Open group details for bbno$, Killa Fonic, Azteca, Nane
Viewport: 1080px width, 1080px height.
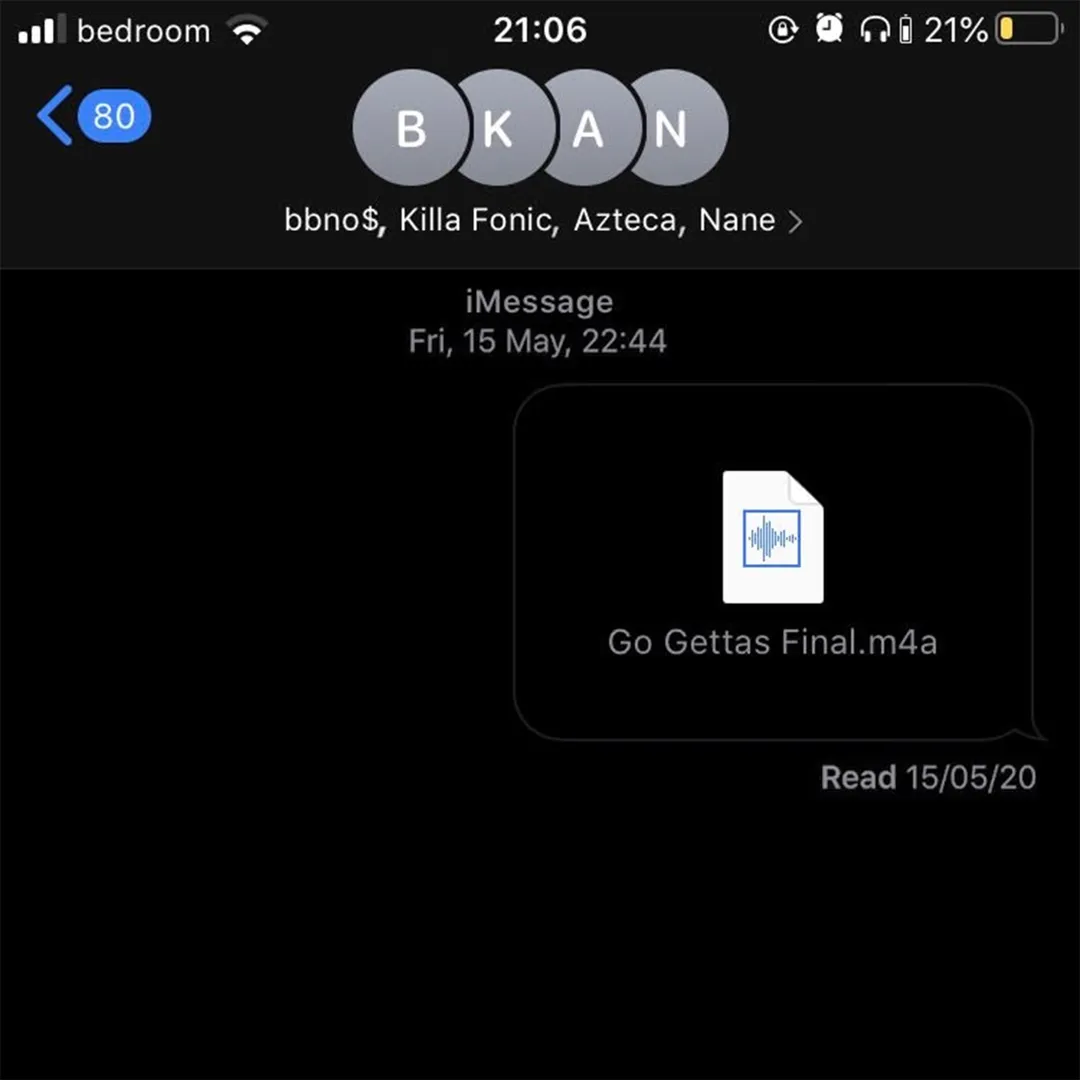coord(542,220)
